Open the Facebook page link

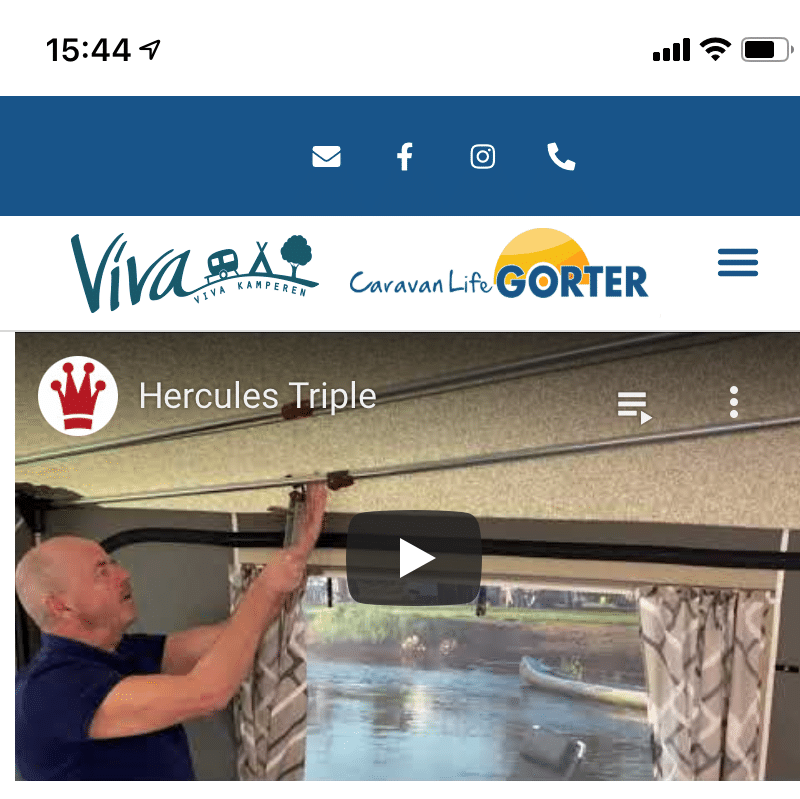point(404,157)
